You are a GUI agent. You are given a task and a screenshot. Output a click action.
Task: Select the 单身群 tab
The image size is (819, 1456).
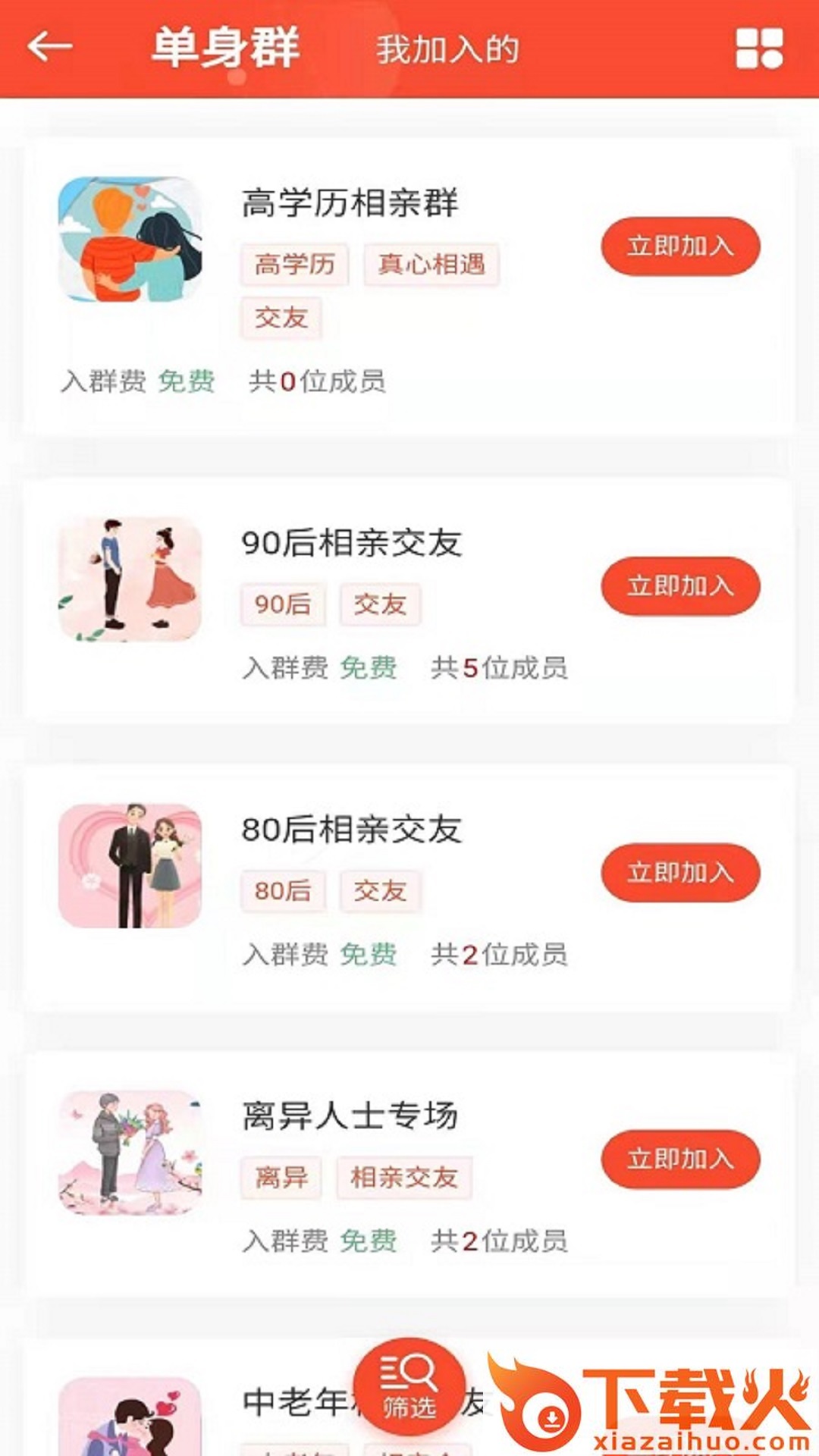click(x=225, y=47)
